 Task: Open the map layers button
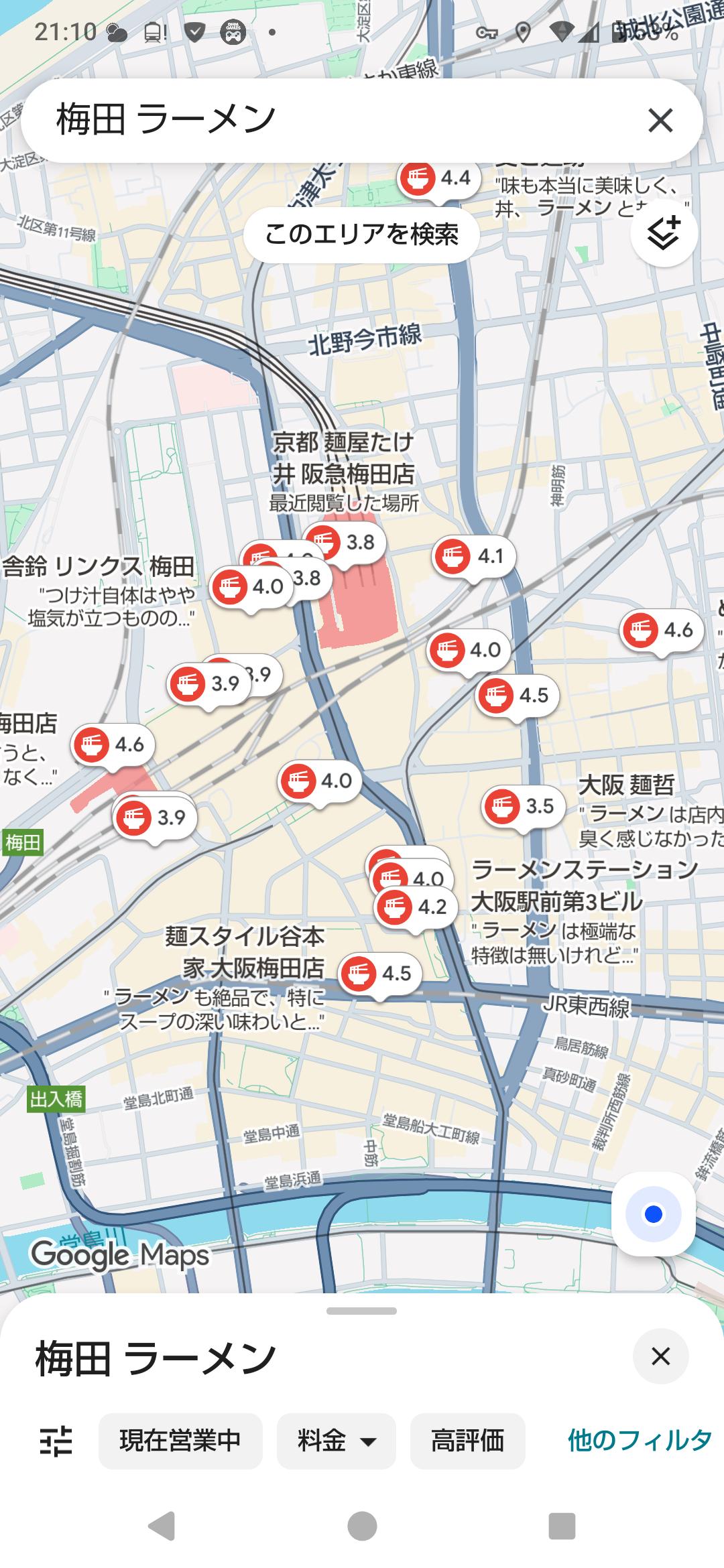tap(664, 233)
